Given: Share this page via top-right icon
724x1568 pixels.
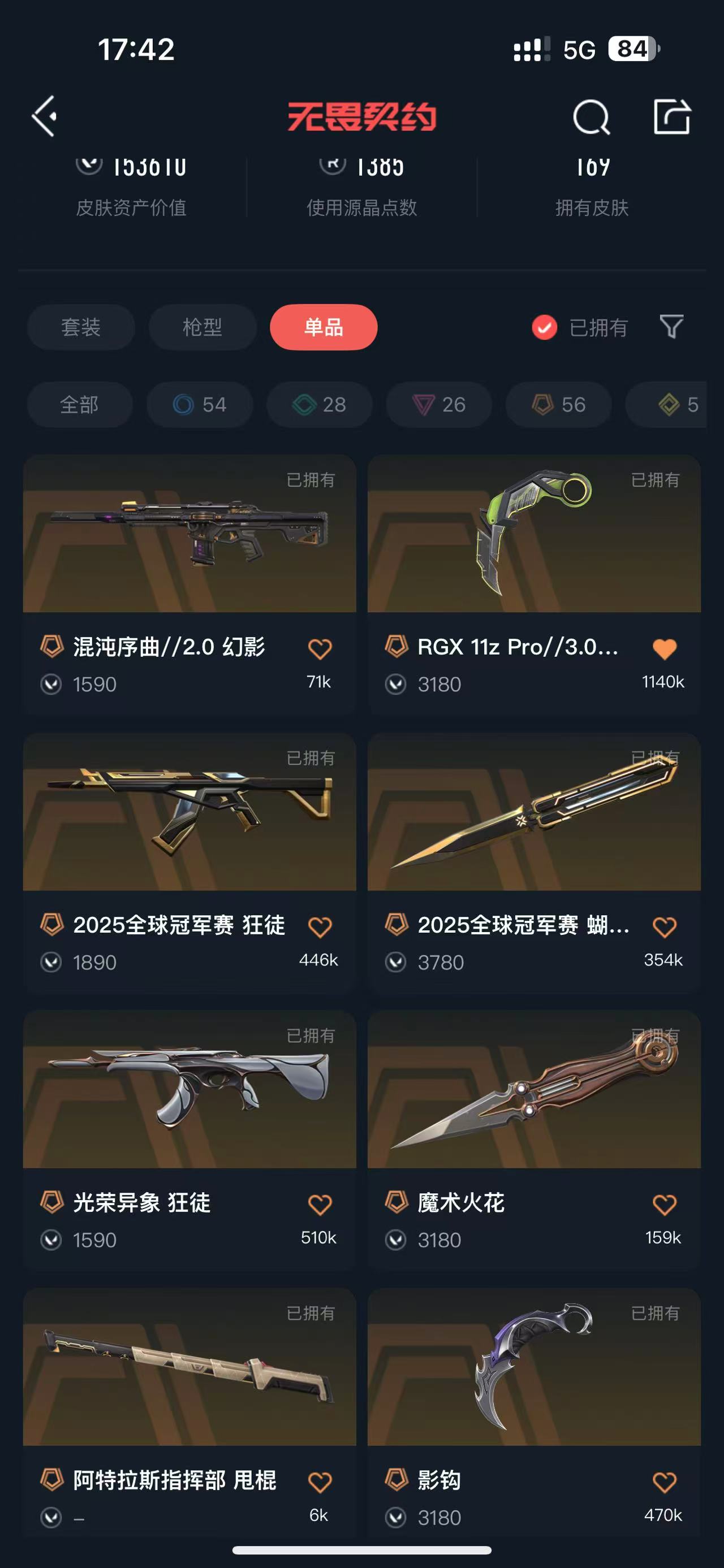Looking at the screenshot, I should (671, 116).
